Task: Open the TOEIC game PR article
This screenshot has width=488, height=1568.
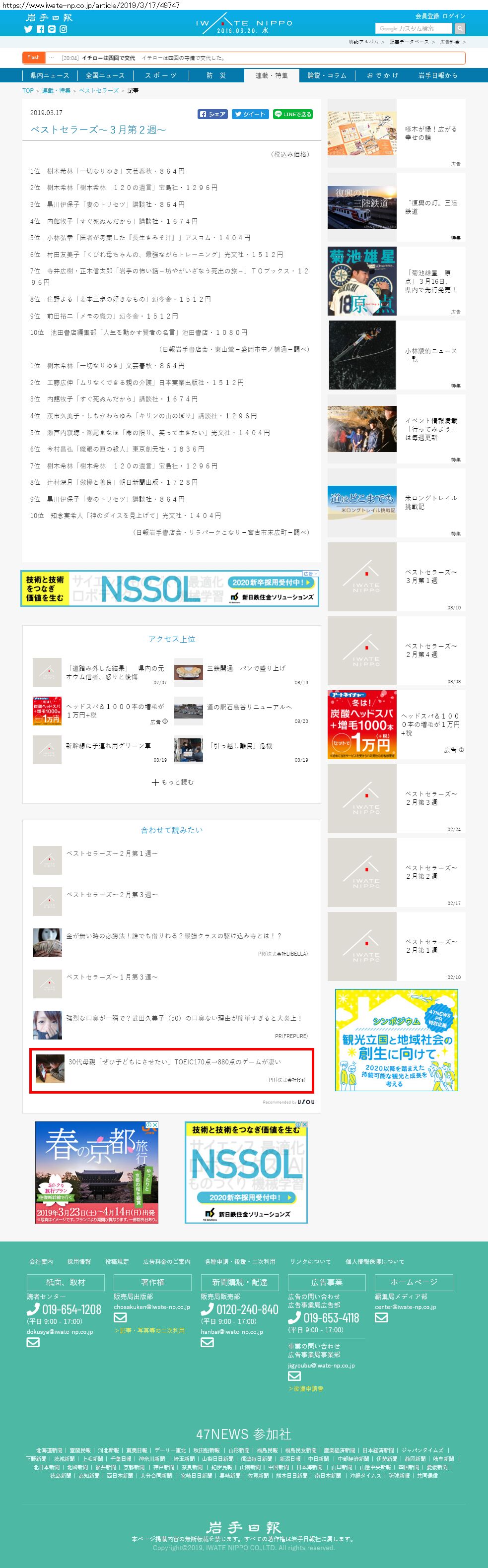Action: coord(174,1061)
